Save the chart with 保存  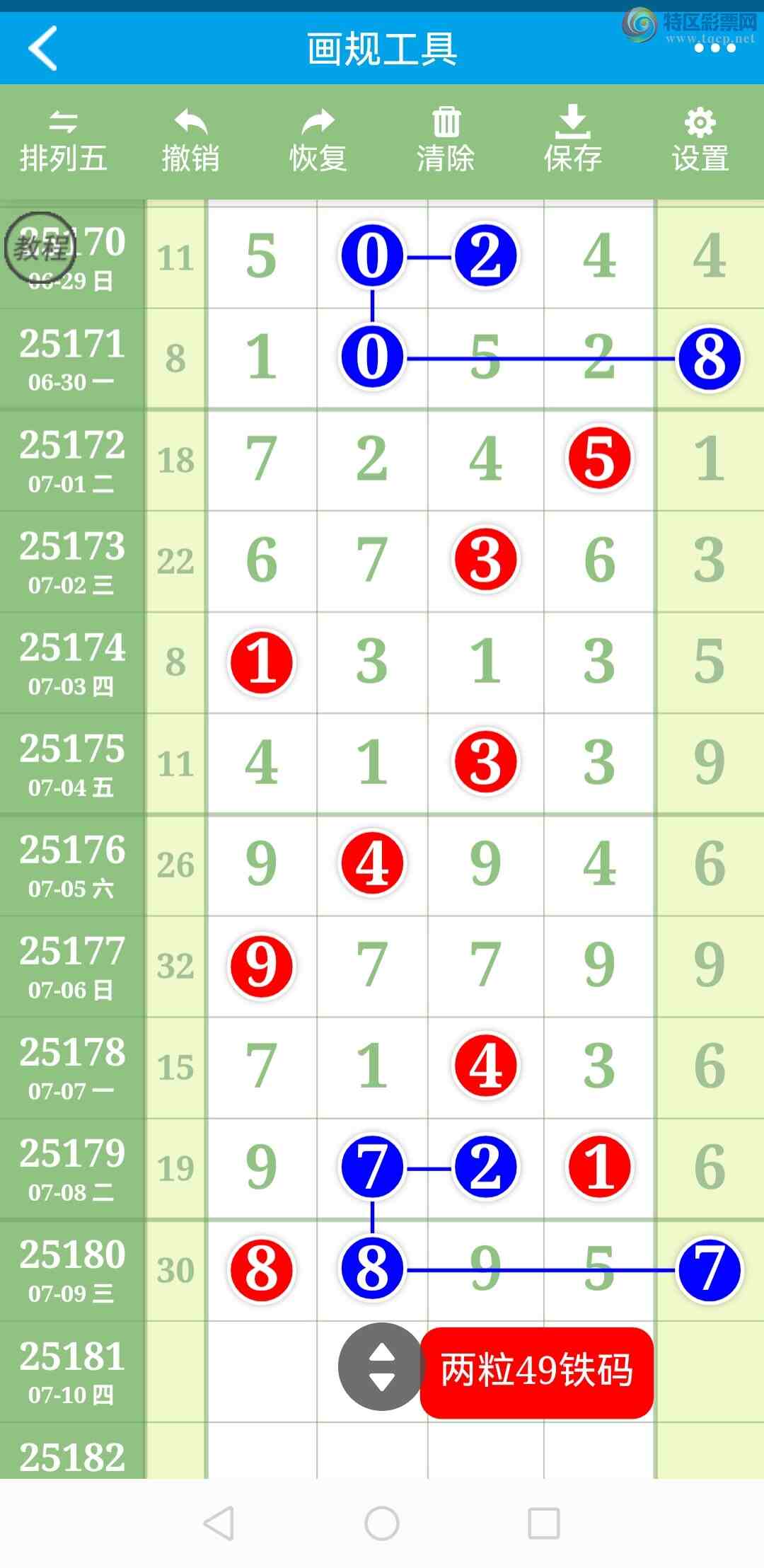coord(572,142)
